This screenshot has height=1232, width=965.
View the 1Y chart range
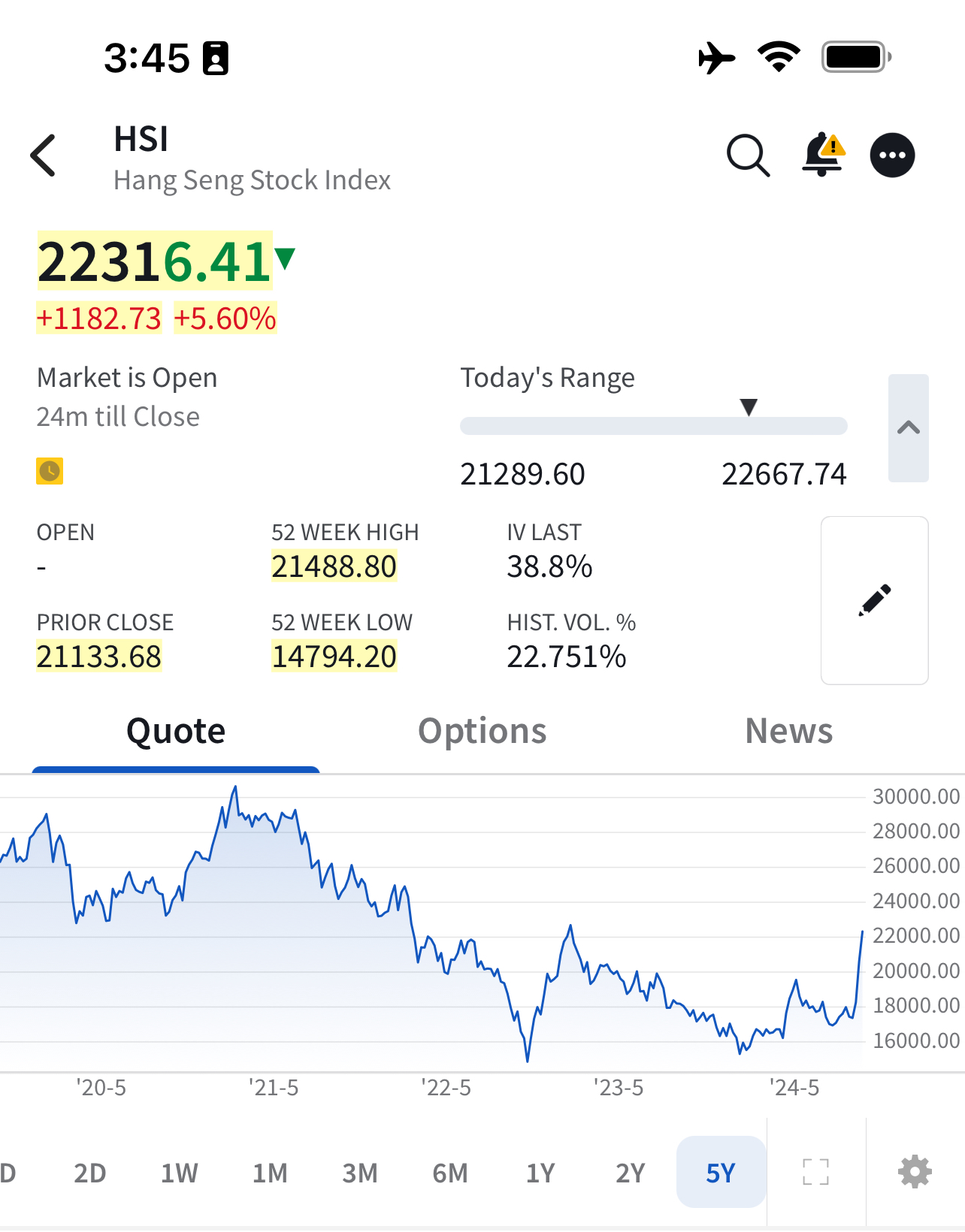pyautogui.click(x=540, y=1173)
